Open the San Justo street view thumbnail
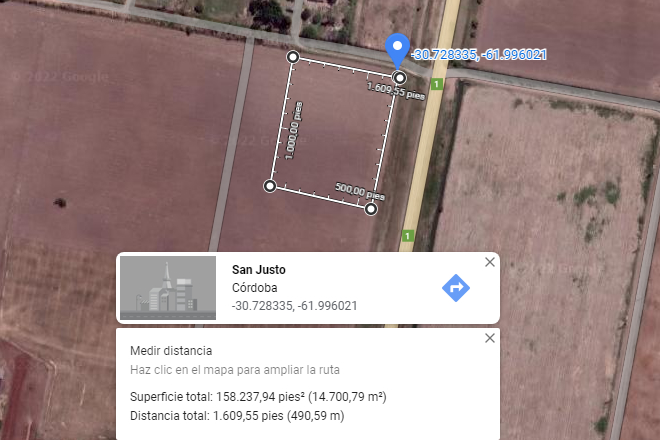 168,288
